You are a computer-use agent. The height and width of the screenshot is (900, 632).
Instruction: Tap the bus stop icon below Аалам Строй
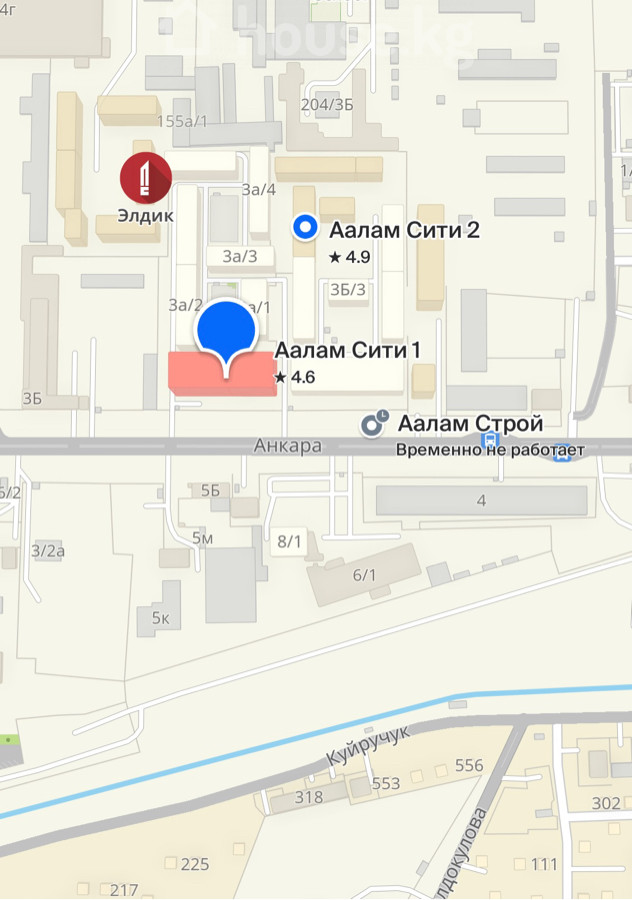click(x=489, y=439)
